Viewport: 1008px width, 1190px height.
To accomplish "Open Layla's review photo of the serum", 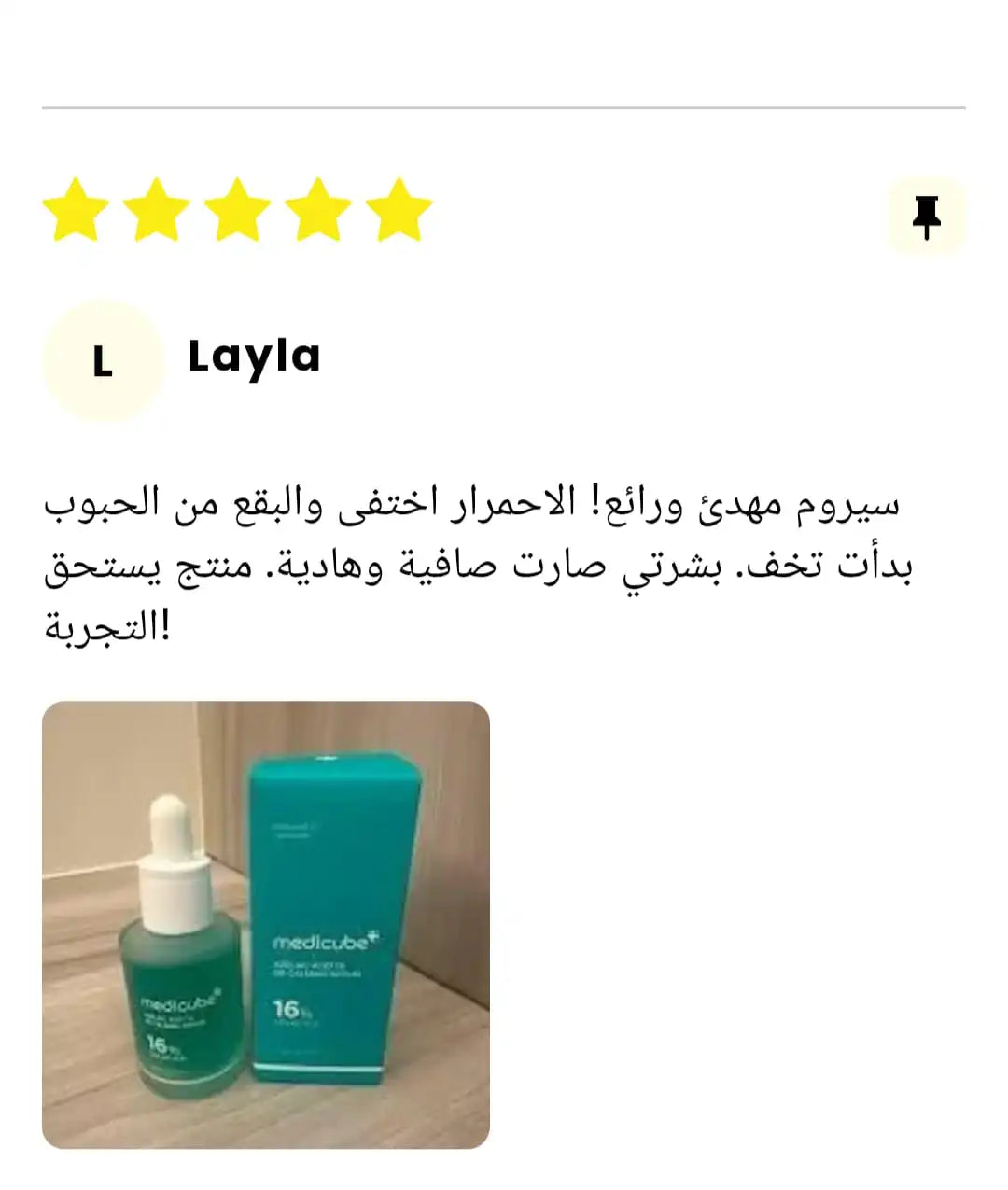I will click(266, 924).
